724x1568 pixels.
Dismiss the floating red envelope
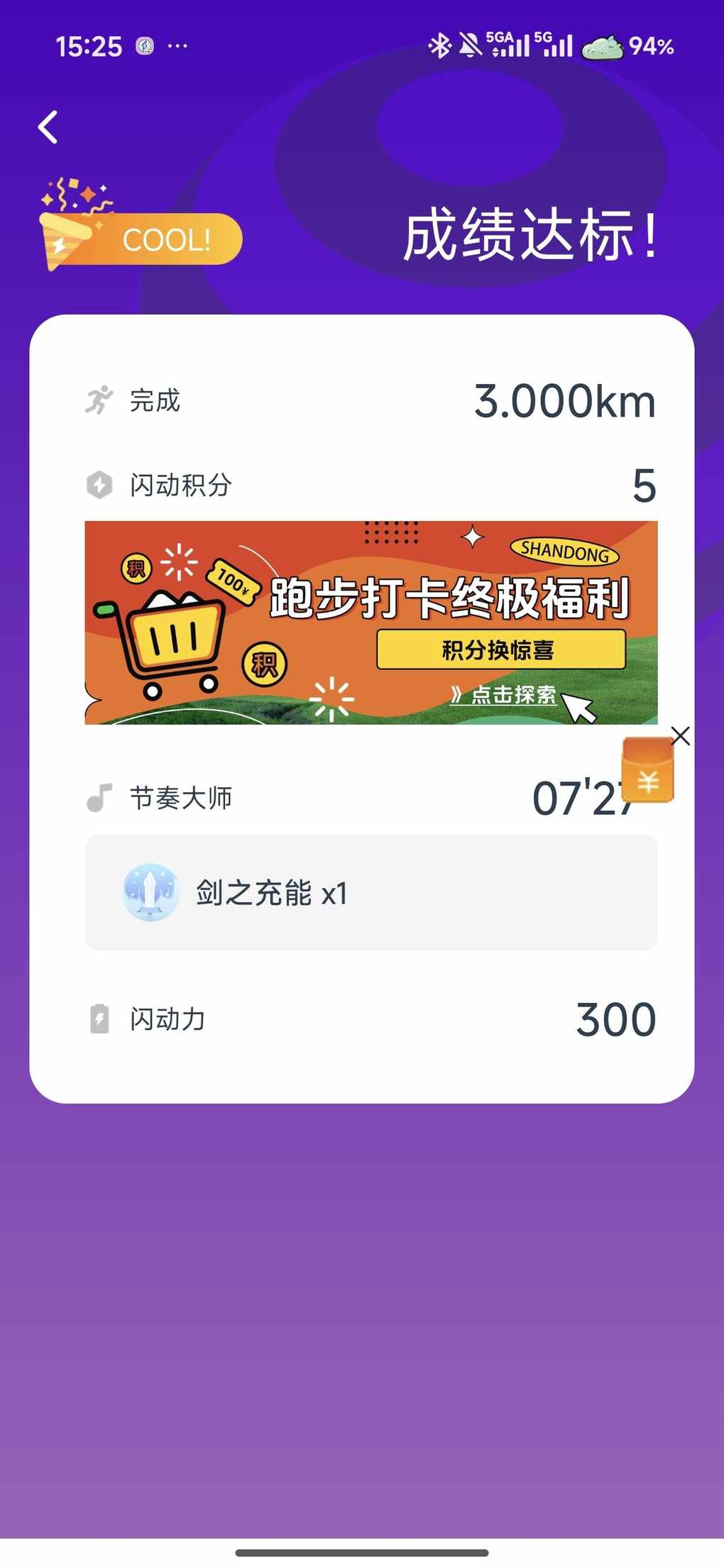point(680,736)
